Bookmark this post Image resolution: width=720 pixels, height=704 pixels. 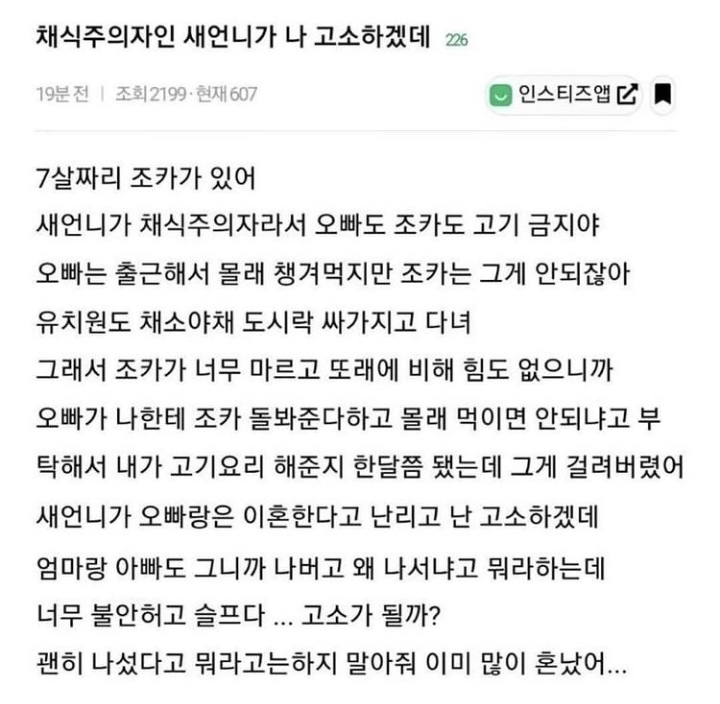coord(662,95)
